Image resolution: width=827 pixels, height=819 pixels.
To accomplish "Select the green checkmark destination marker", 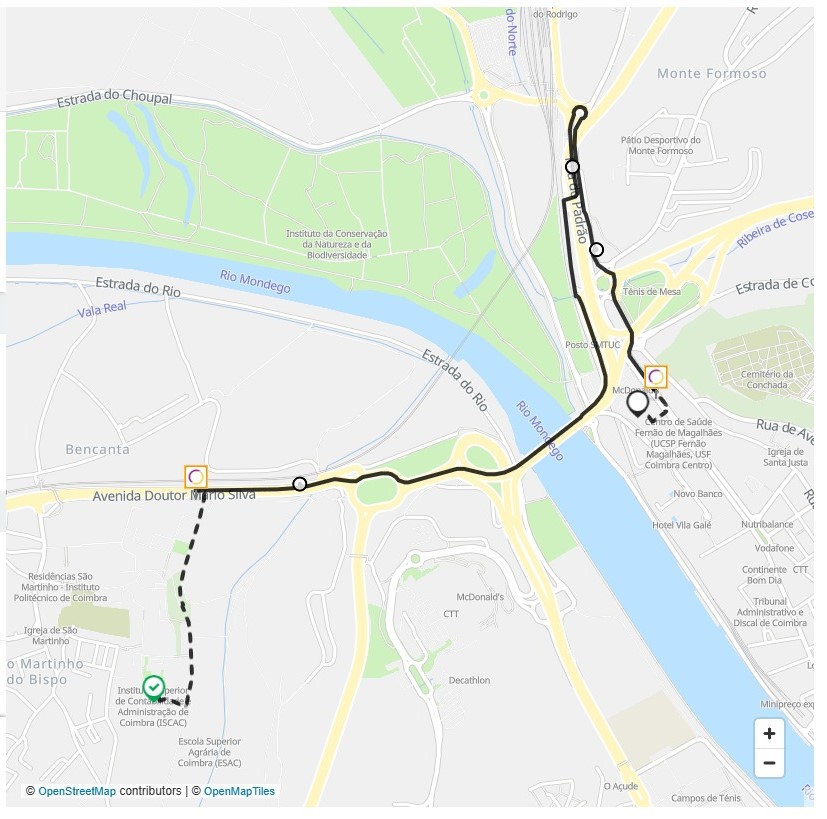I will coord(153,687).
